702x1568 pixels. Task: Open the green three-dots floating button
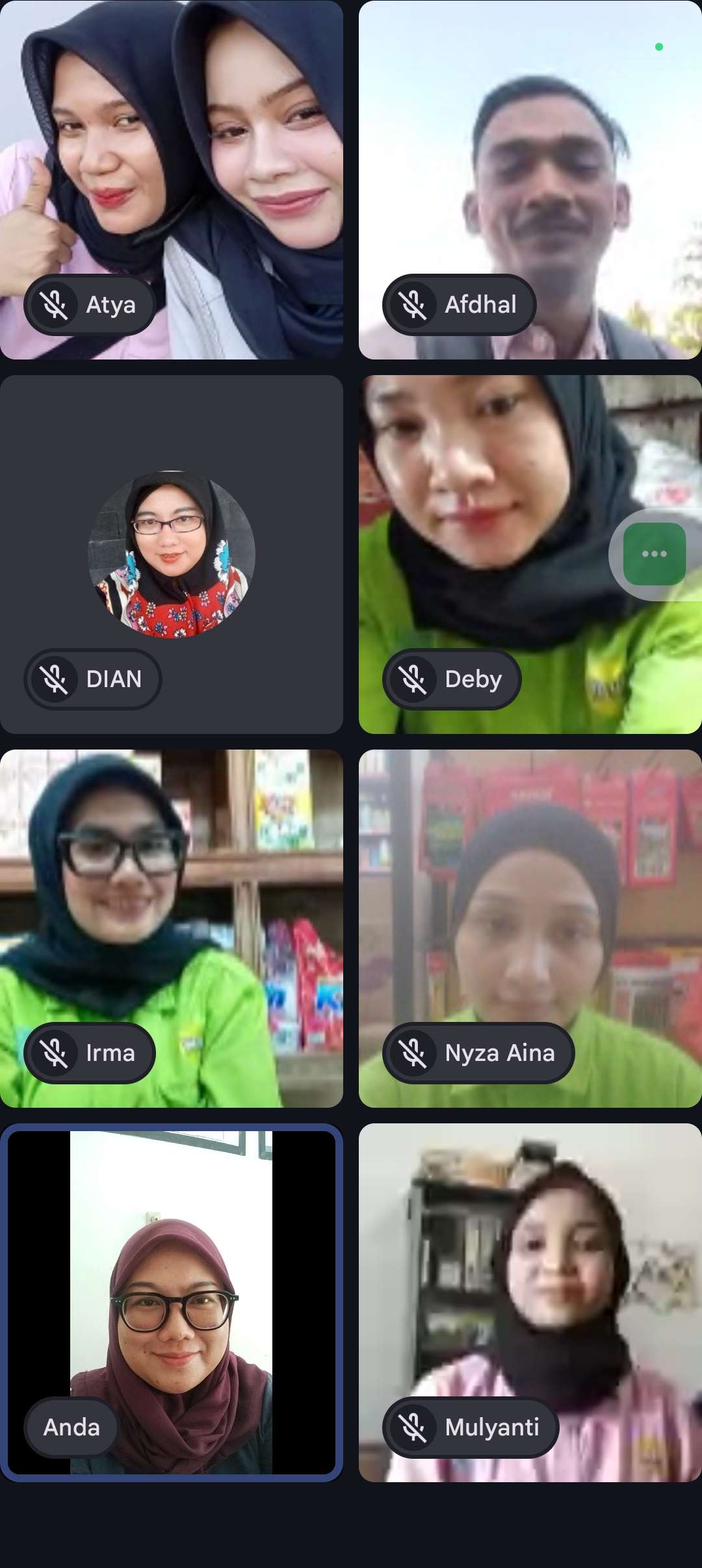coord(654,554)
